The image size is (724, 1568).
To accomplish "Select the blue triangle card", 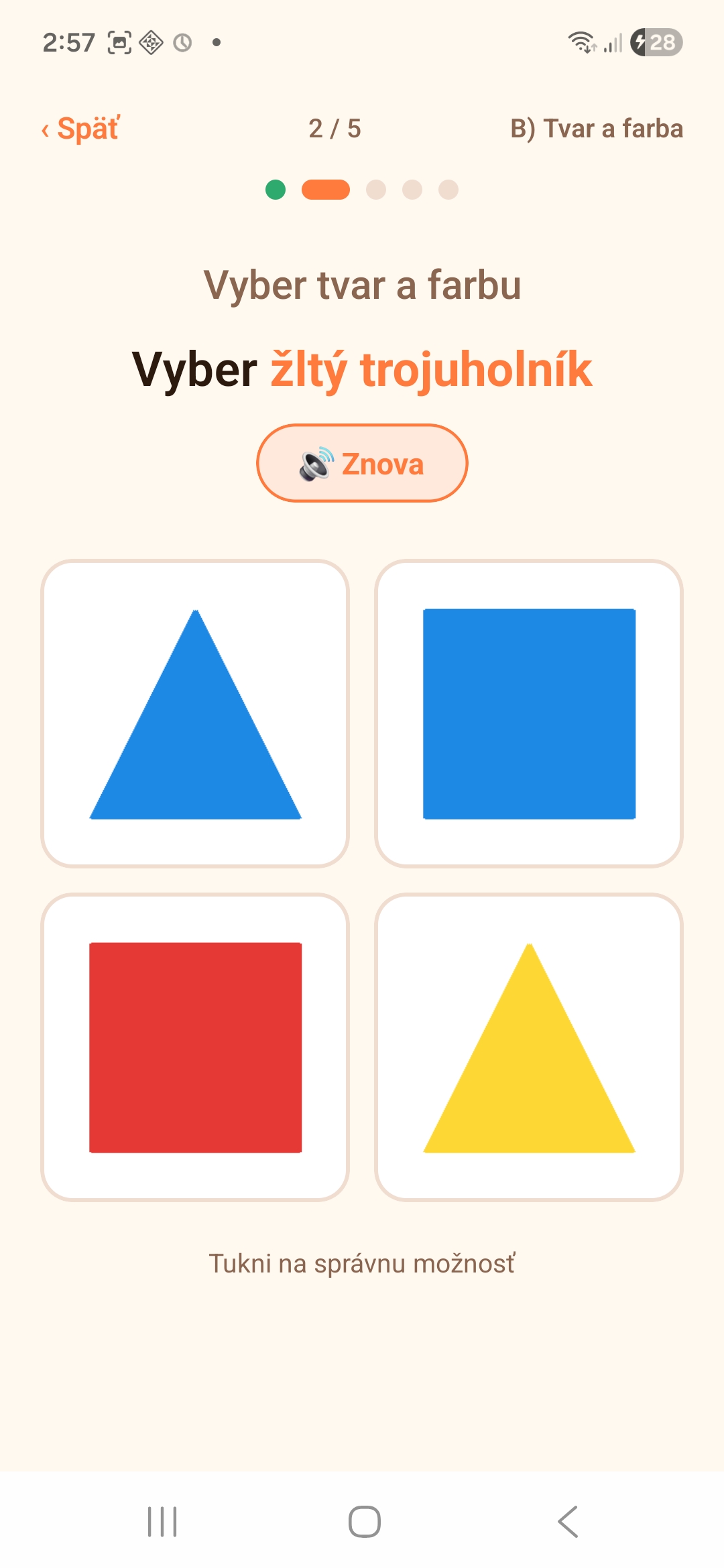I will pos(195,714).
